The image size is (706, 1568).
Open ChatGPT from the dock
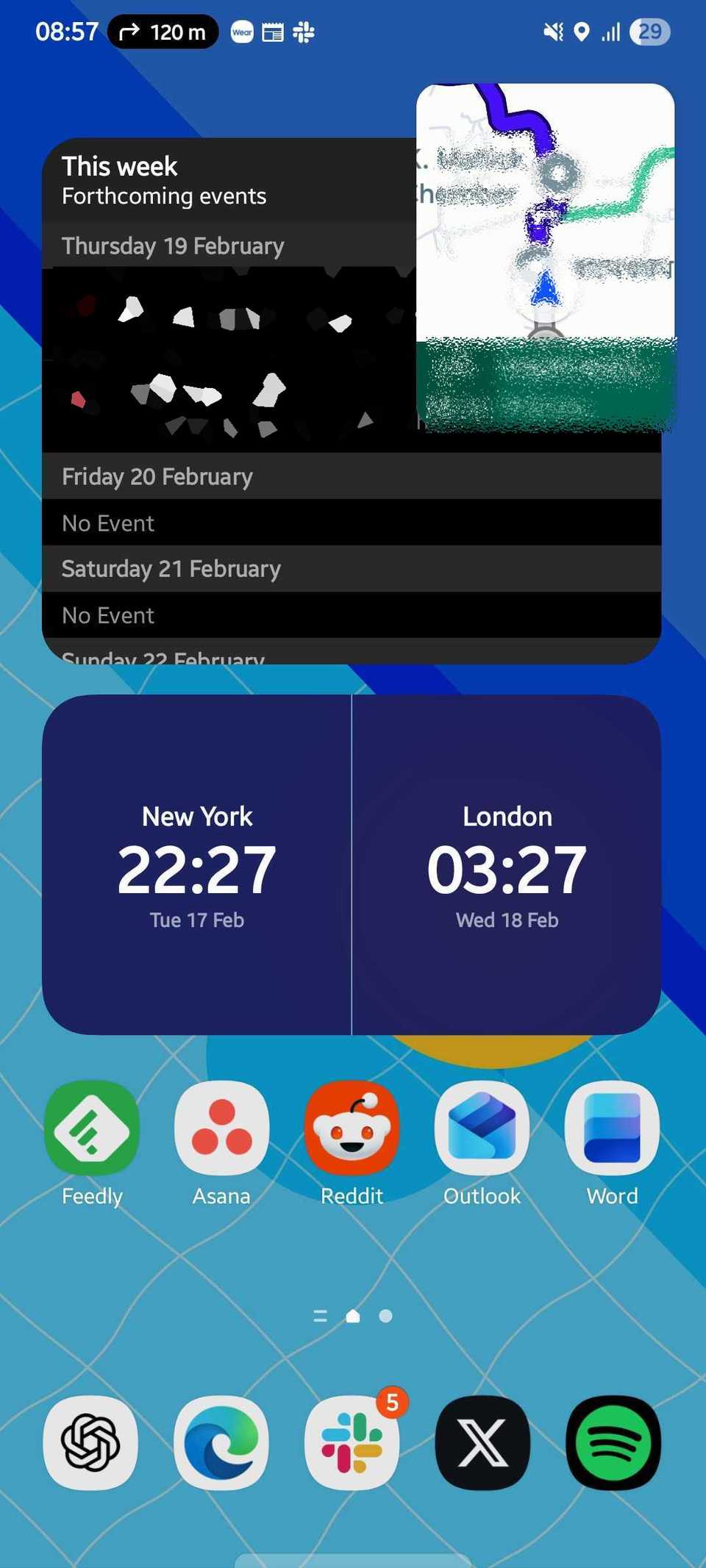tap(90, 1442)
